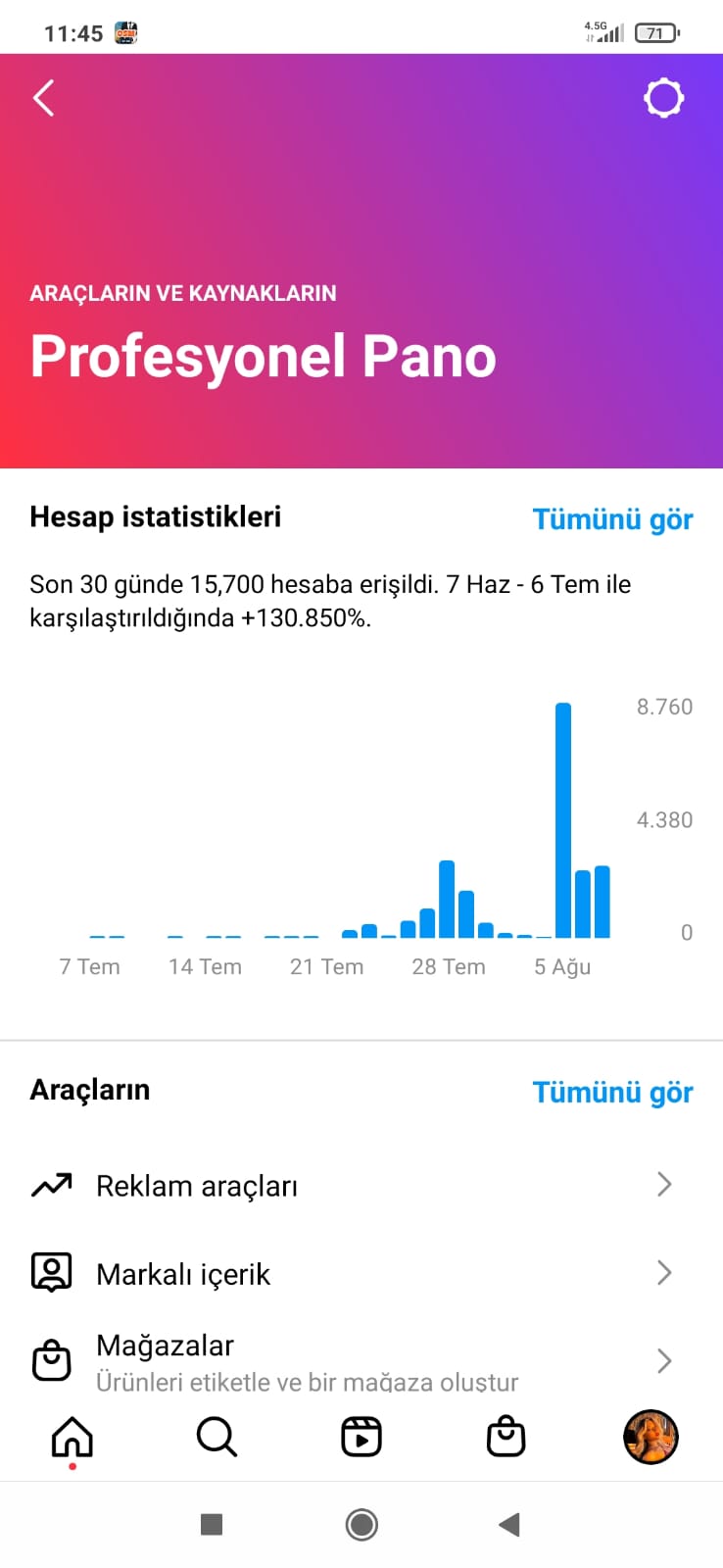Open the Shop bag tab
This screenshot has height=1568, width=723.
tap(506, 1438)
